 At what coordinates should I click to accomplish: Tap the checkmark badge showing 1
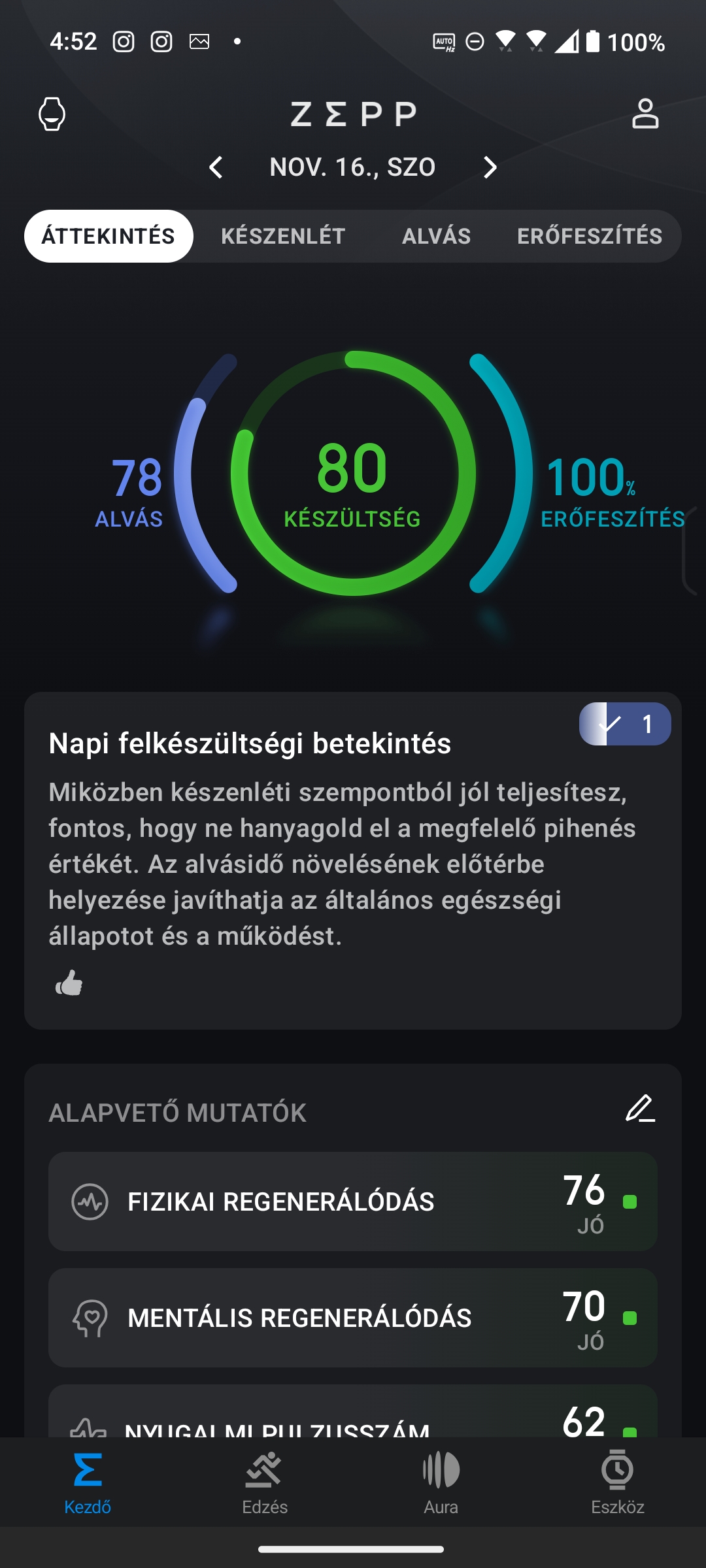pyautogui.click(x=625, y=724)
